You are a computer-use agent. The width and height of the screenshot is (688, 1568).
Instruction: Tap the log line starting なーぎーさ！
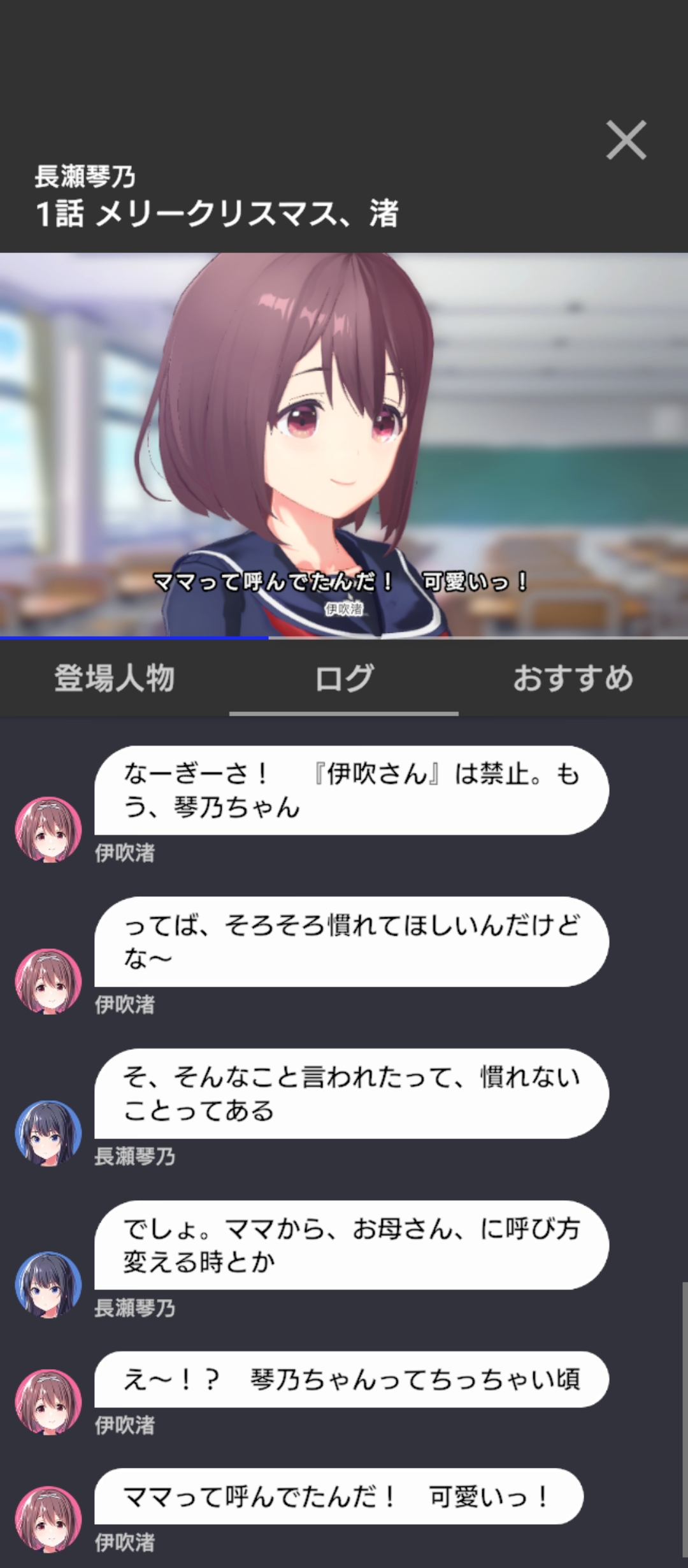click(x=350, y=790)
